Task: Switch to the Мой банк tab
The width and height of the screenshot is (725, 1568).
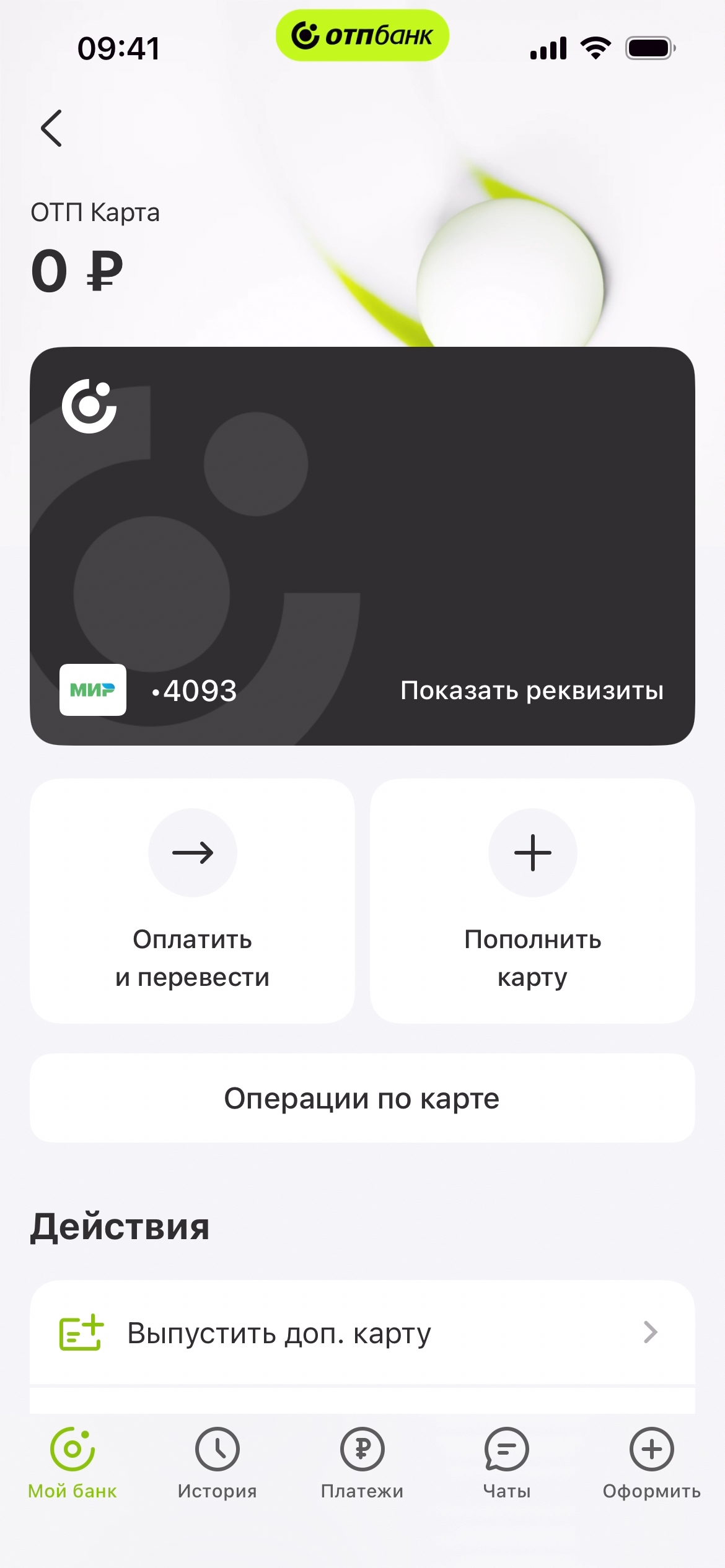Action: pyautogui.click(x=72, y=1463)
